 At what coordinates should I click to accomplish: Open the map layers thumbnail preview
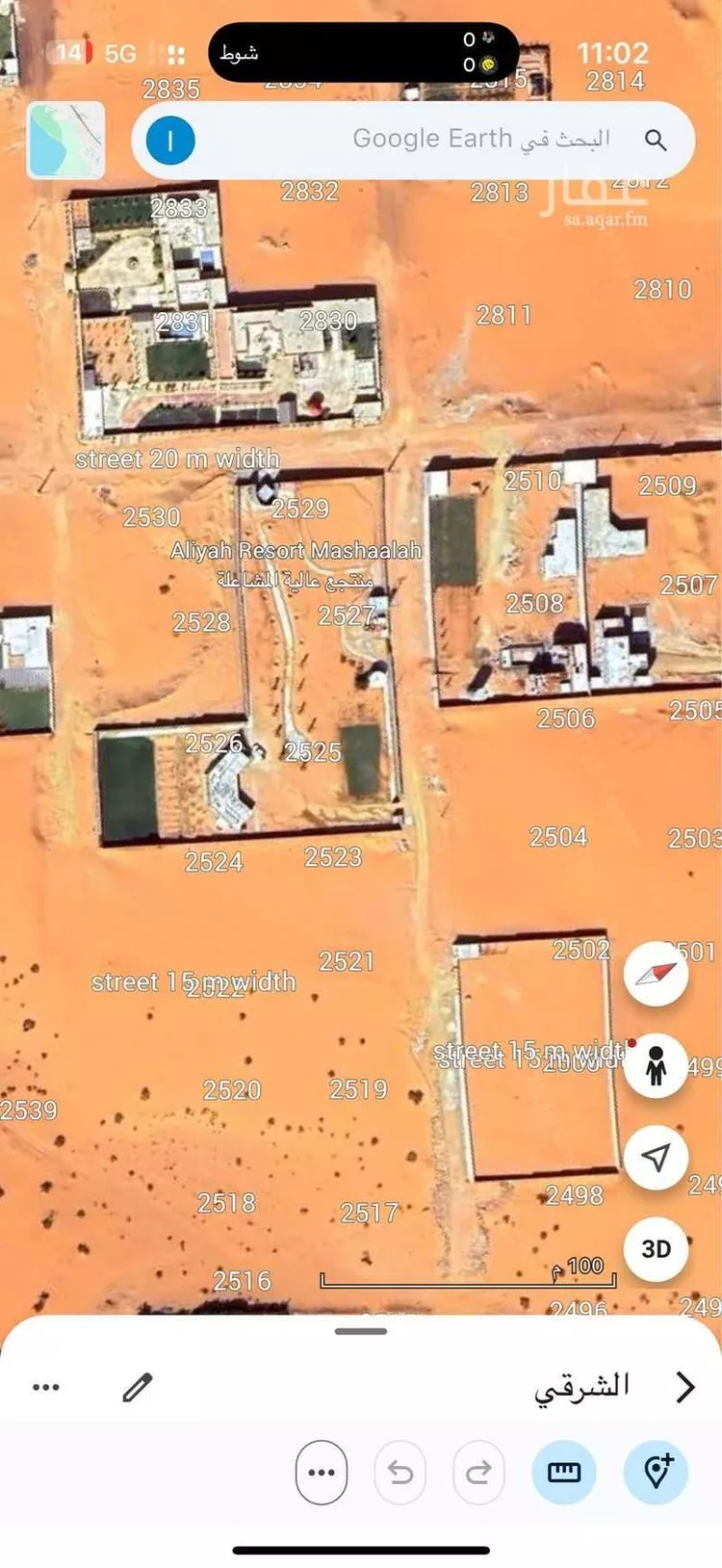[x=66, y=139]
